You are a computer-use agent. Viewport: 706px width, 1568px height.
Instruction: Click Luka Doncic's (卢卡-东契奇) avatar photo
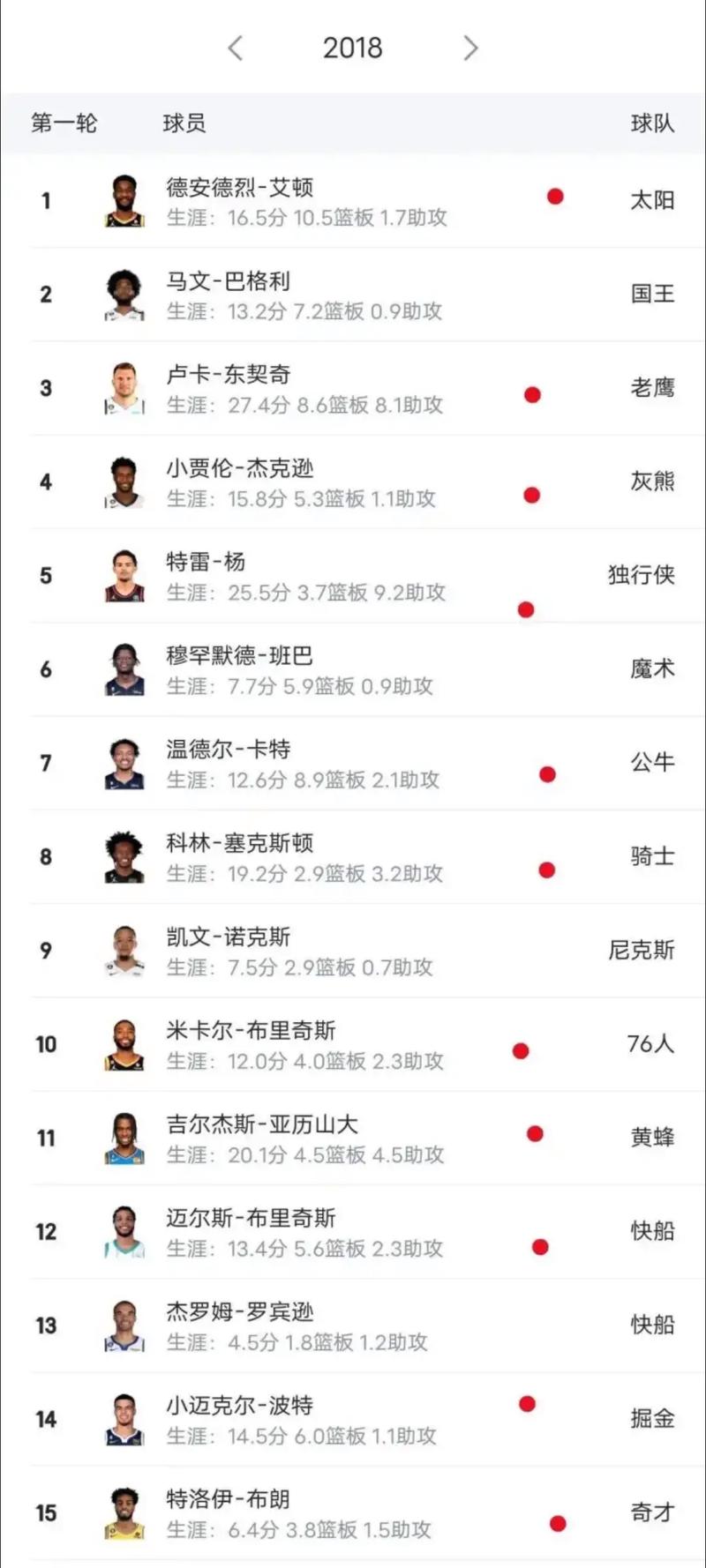pos(124,390)
